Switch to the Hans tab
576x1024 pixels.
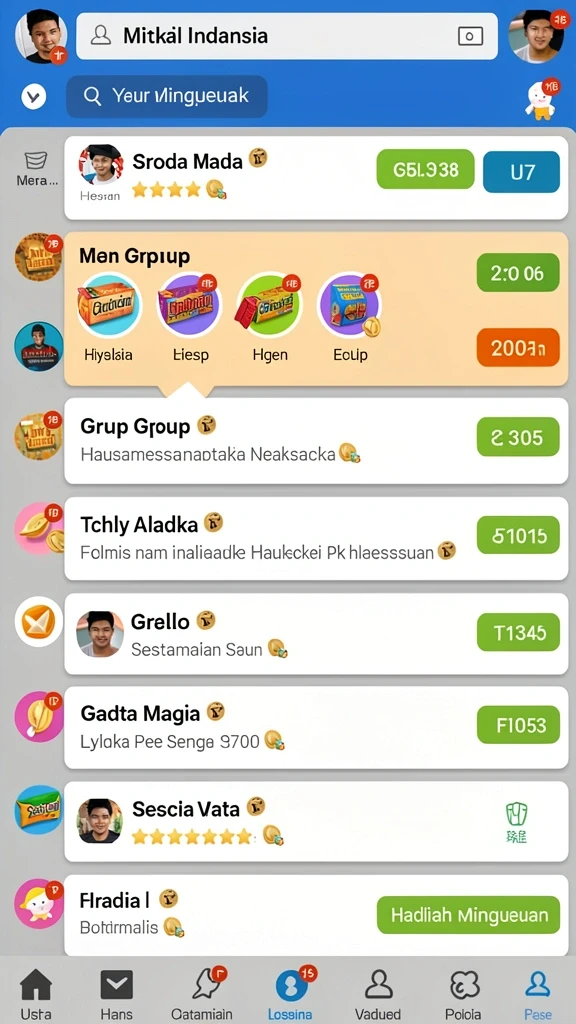point(117,994)
